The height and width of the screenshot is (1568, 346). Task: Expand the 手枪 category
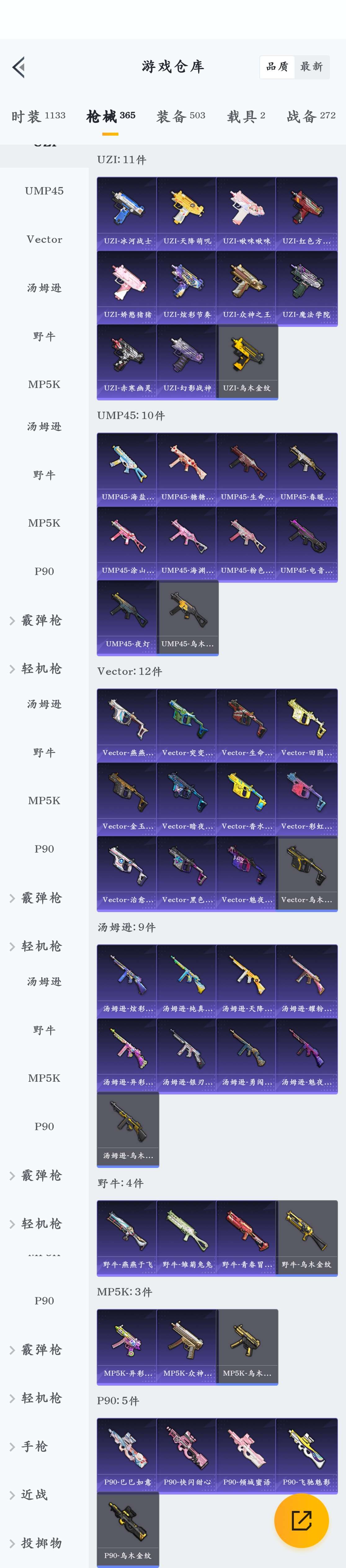(35, 1446)
